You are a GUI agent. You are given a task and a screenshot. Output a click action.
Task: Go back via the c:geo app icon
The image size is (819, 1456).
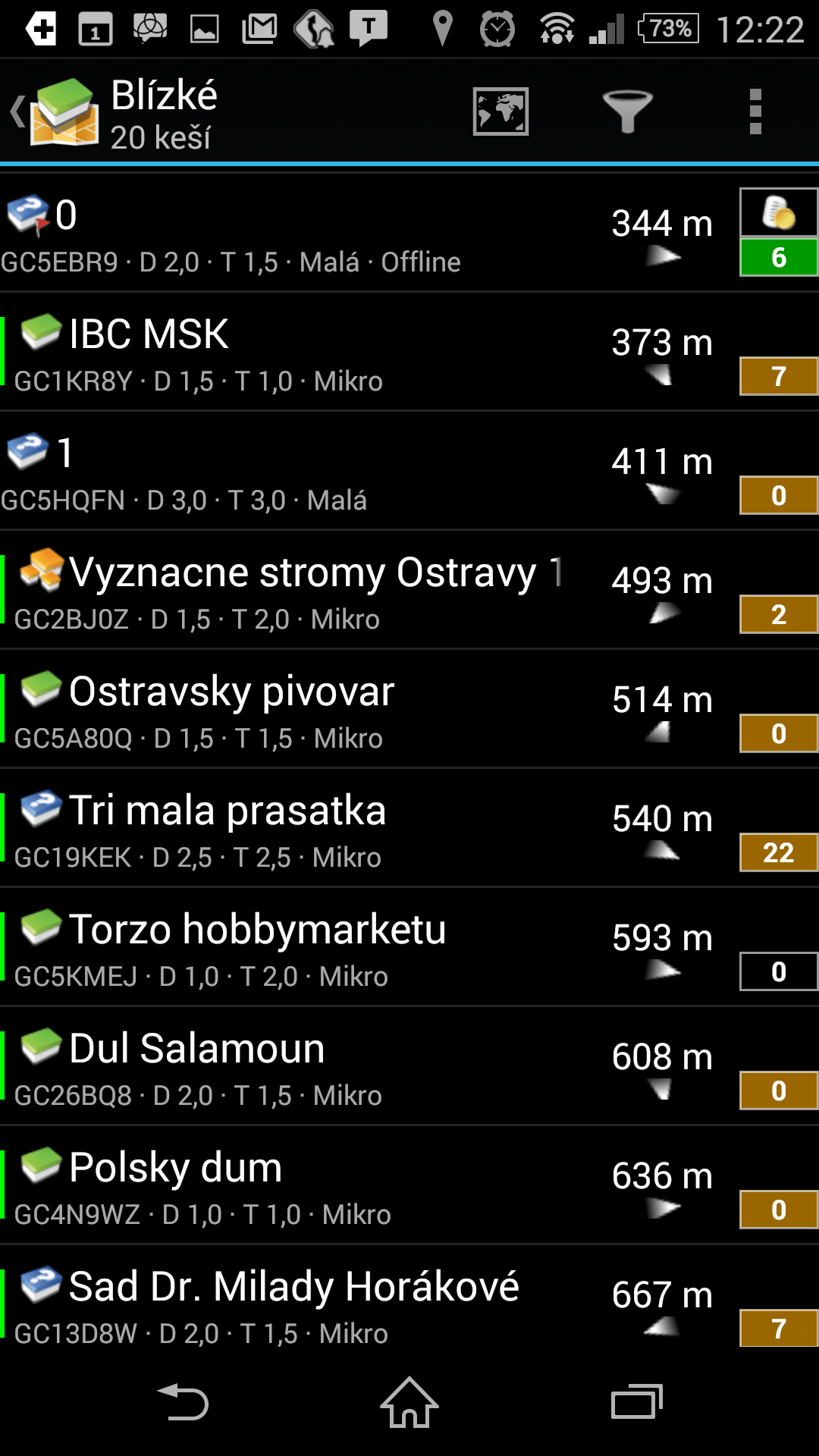[55, 111]
